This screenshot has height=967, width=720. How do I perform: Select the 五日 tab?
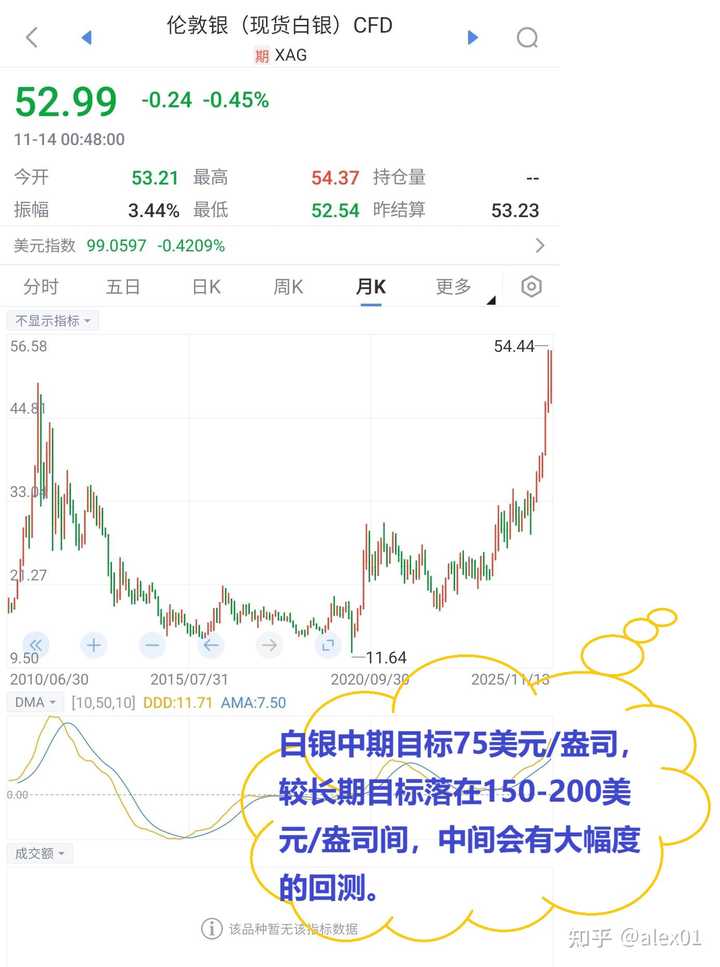pyautogui.click(x=123, y=288)
